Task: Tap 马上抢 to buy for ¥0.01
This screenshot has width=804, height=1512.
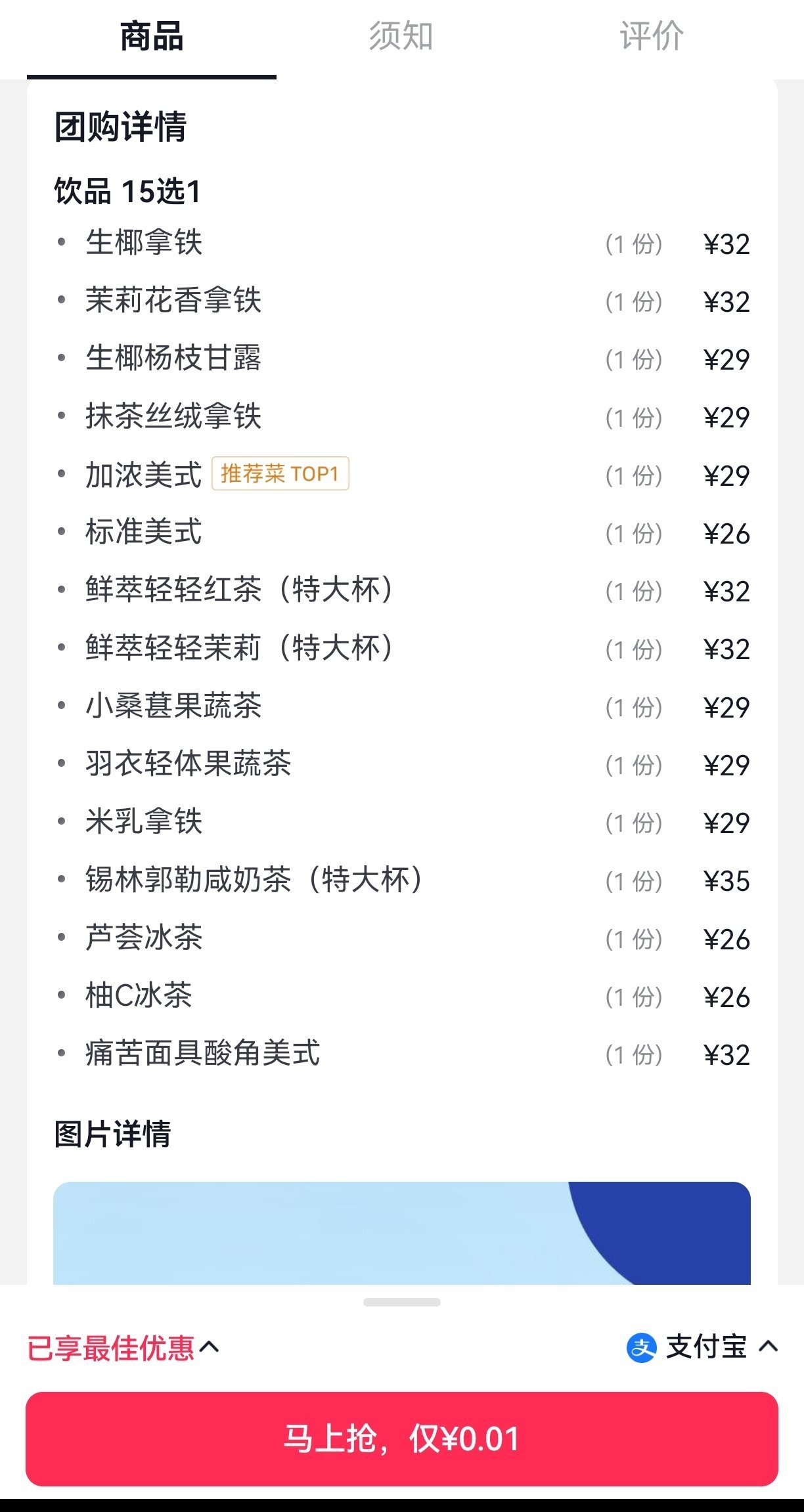Action: [402, 1438]
